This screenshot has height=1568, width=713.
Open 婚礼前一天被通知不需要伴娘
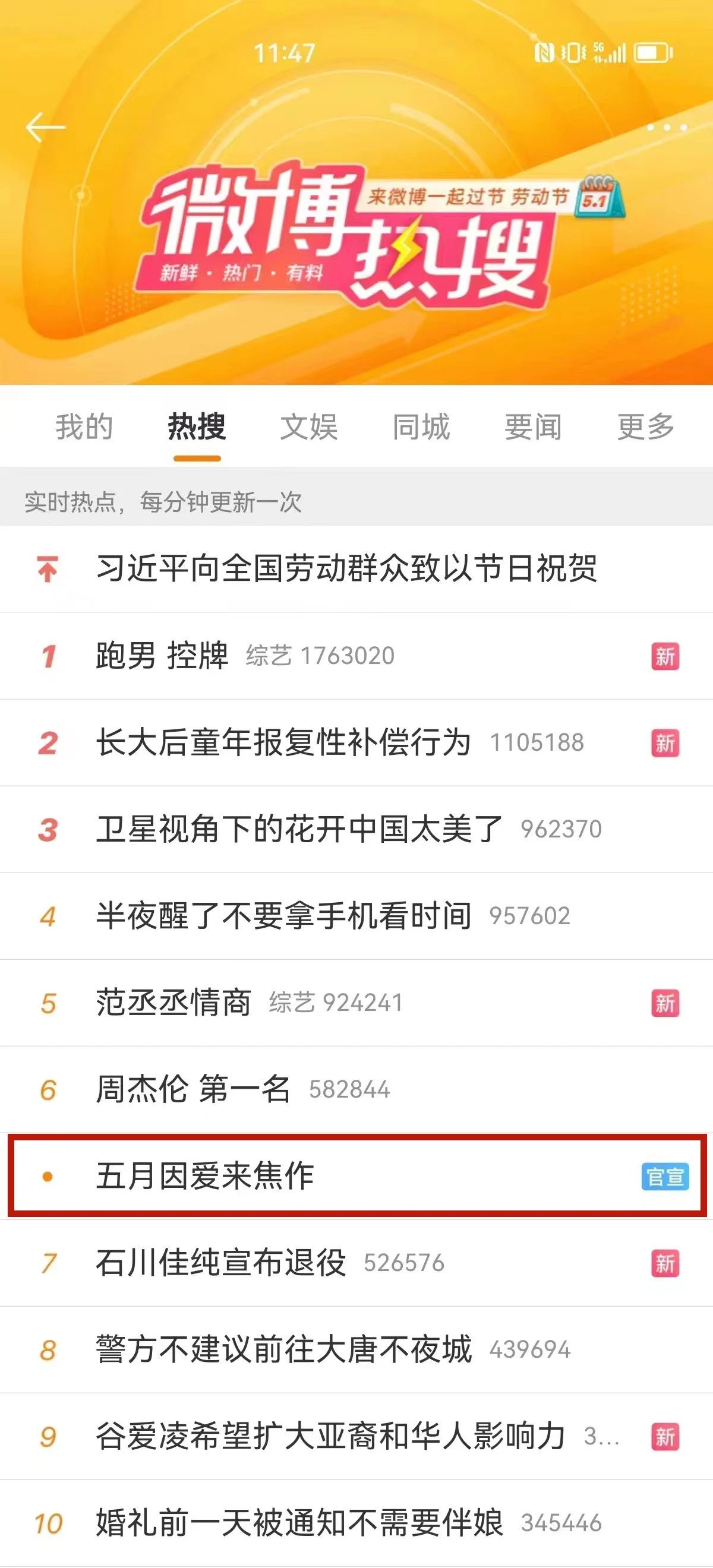(299, 1523)
